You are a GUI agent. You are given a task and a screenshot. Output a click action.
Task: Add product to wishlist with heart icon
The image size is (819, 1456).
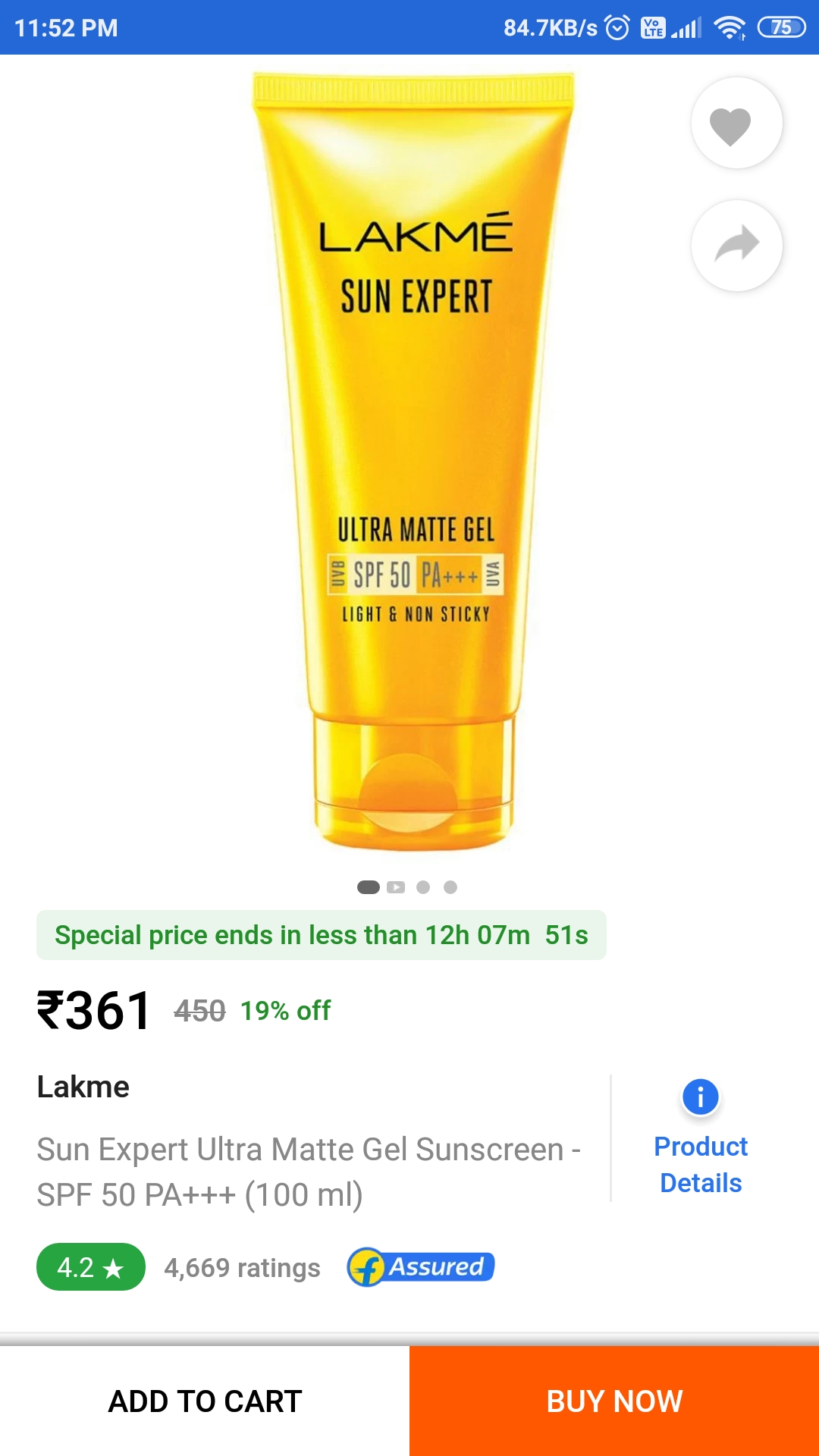(x=736, y=124)
